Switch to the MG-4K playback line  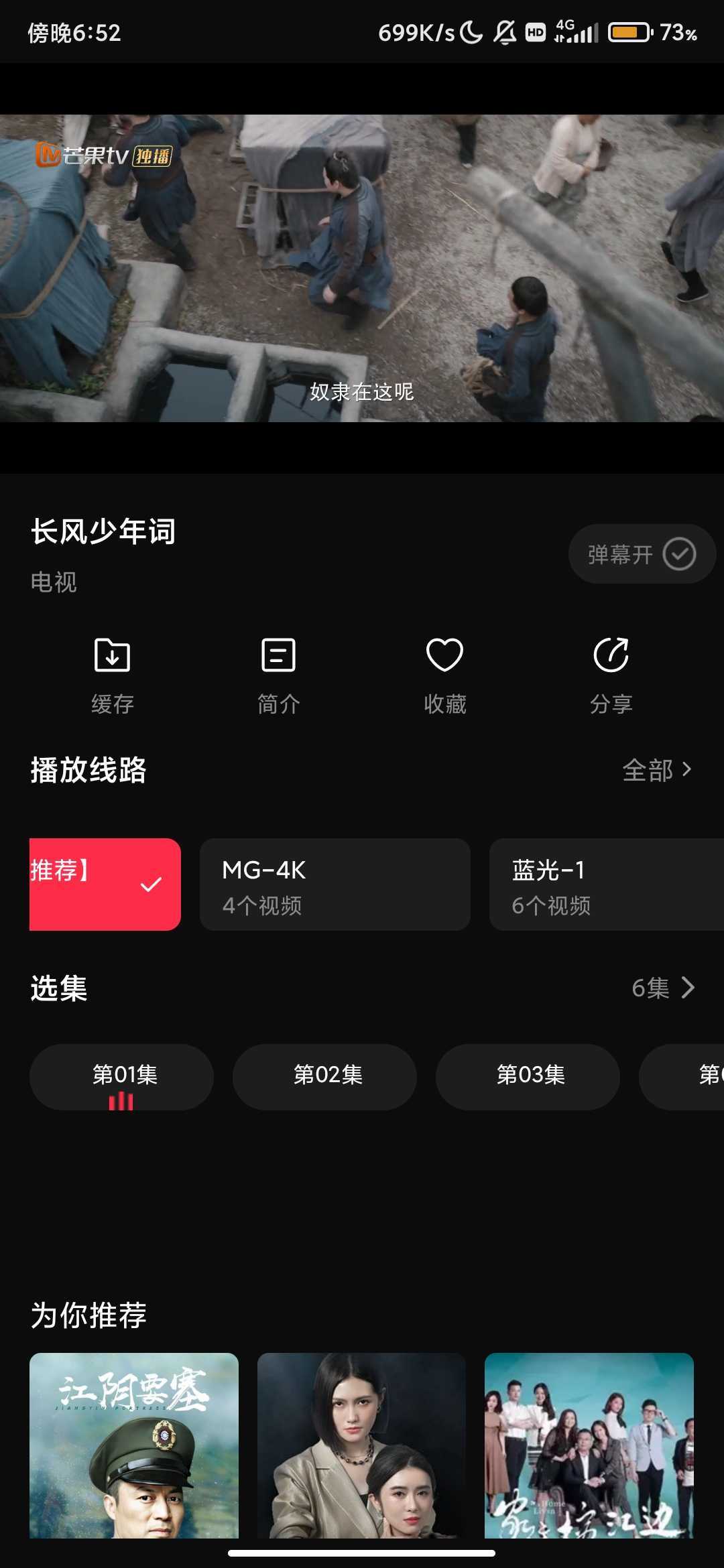[335, 884]
